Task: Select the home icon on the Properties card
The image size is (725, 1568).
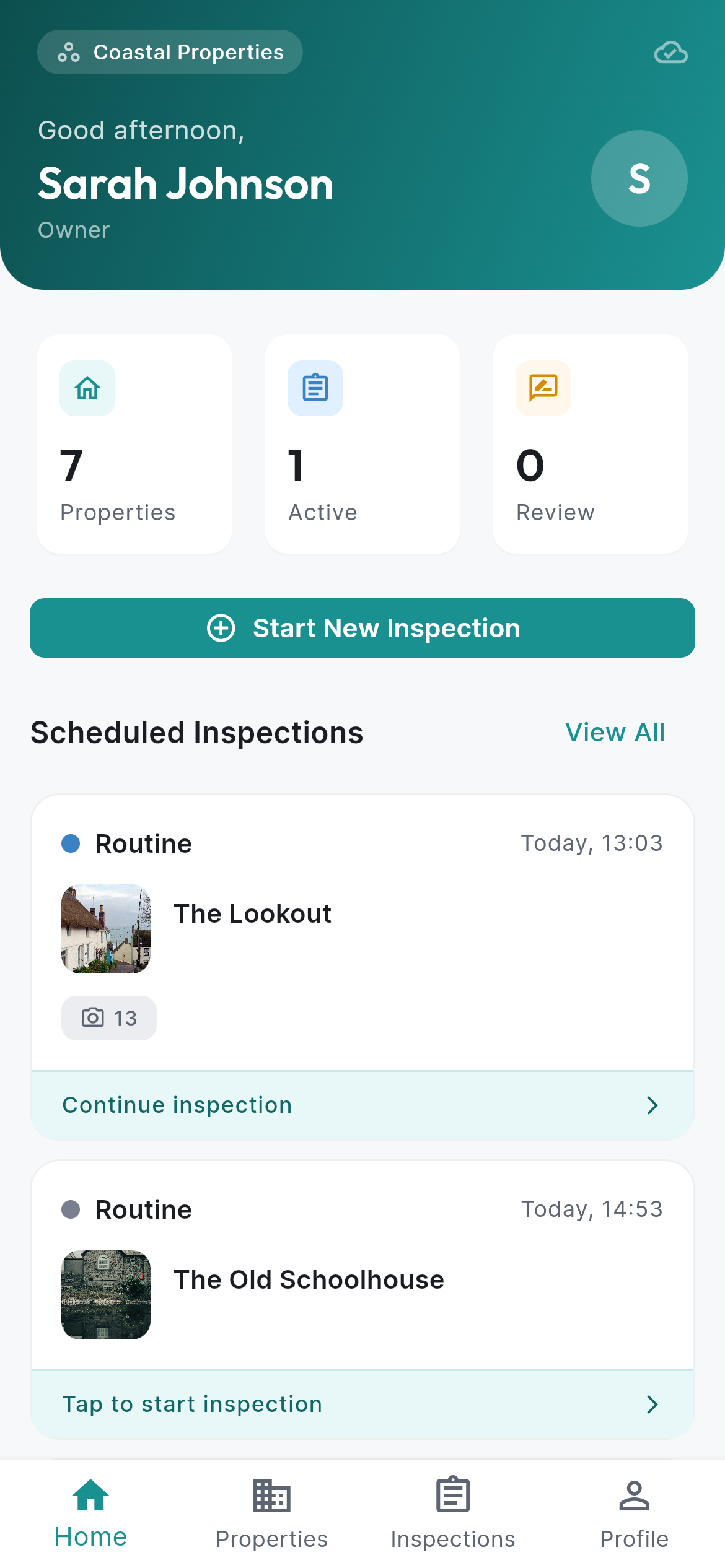Action: (x=87, y=388)
